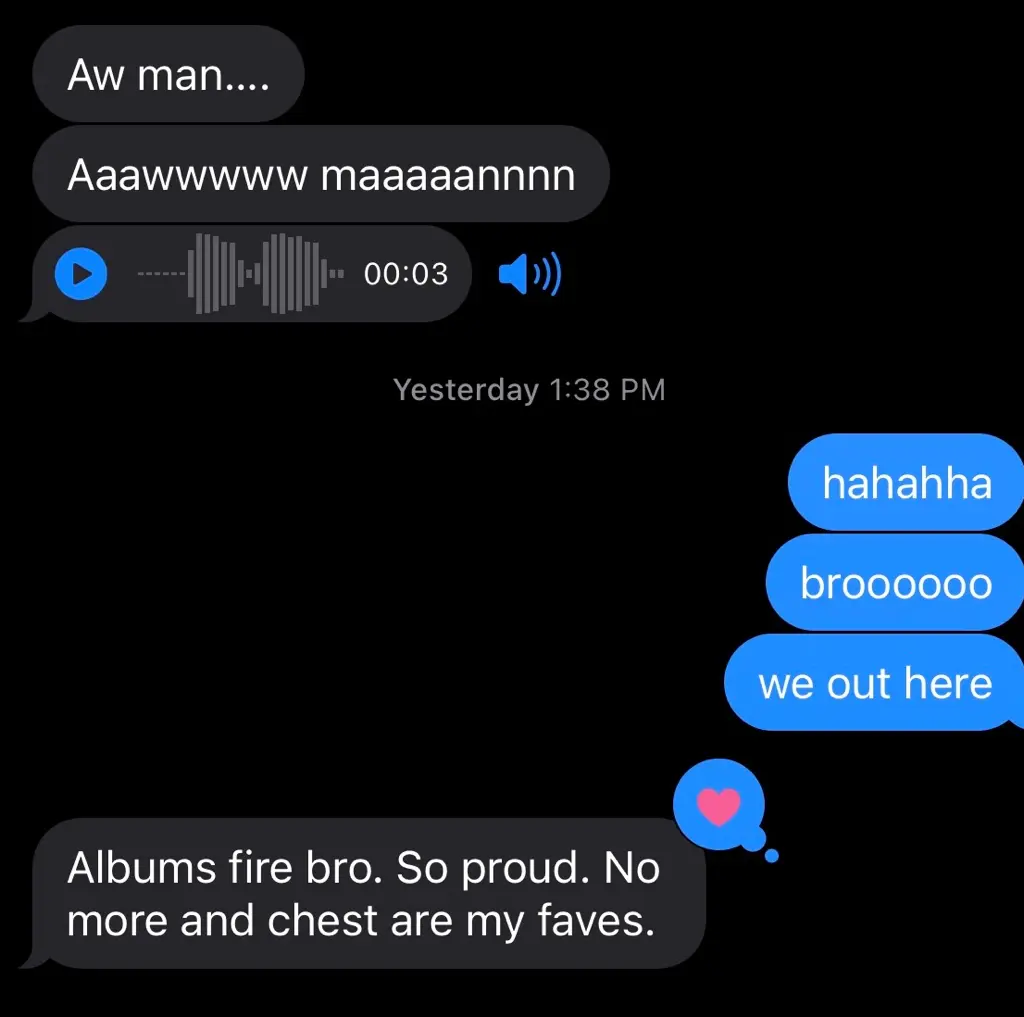
Task: Play the 3-second audio message
Action: 81,274
